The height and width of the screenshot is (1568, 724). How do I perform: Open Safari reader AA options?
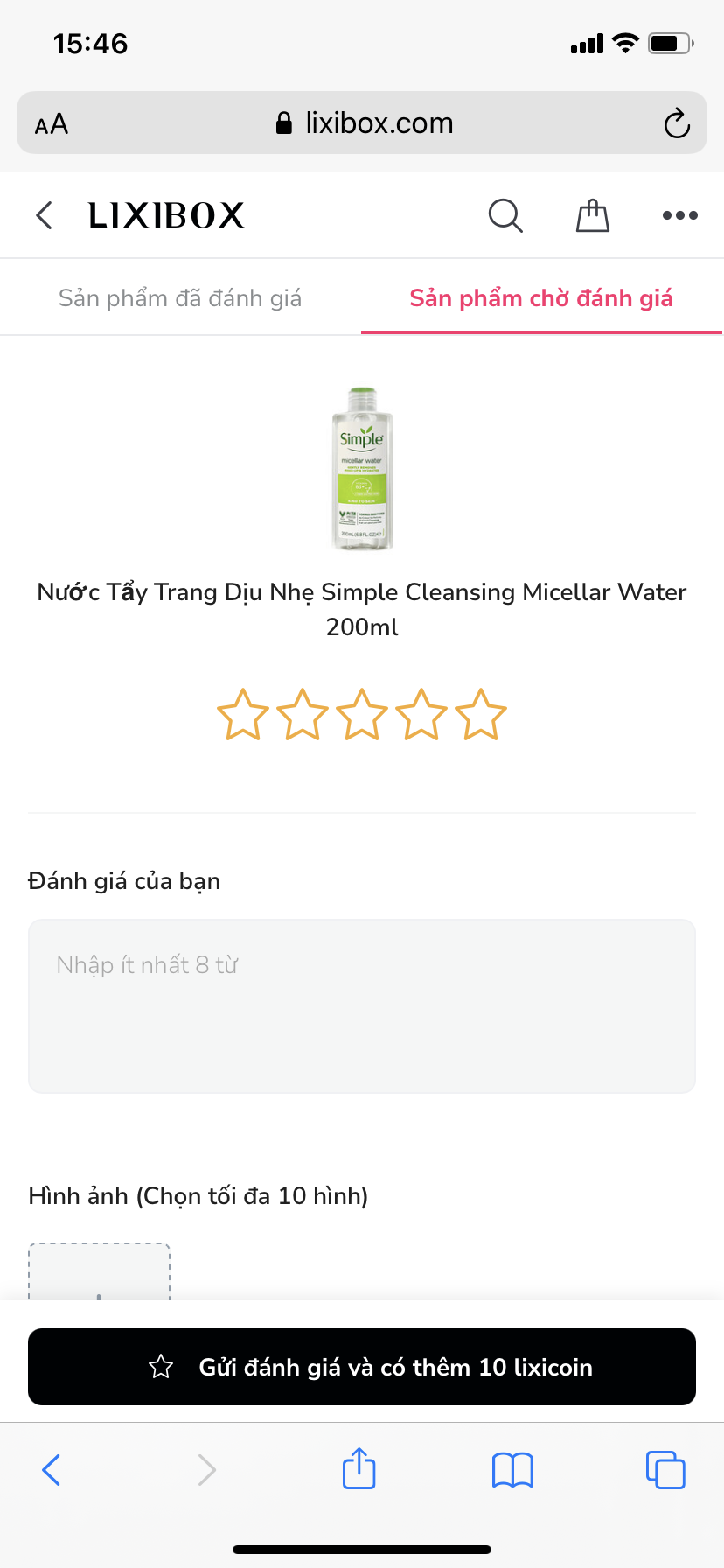click(x=52, y=123)
